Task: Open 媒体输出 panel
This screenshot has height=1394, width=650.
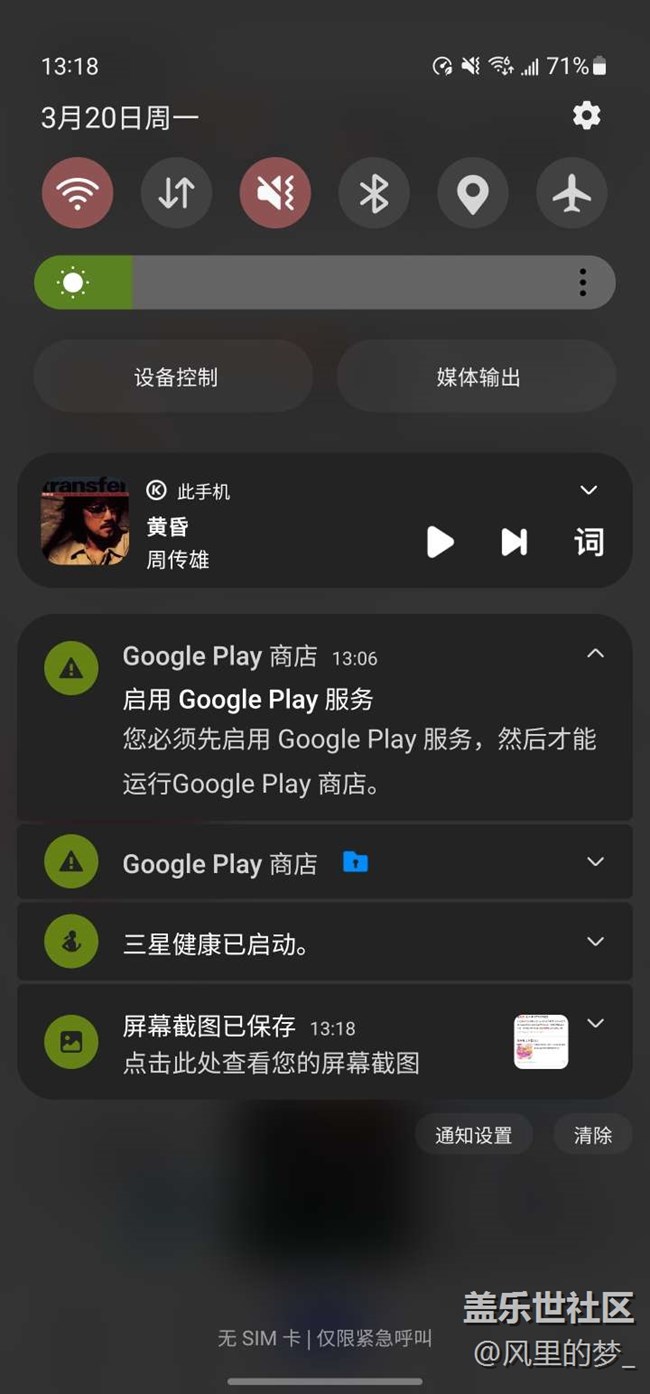Action: (x=478, y=377)
